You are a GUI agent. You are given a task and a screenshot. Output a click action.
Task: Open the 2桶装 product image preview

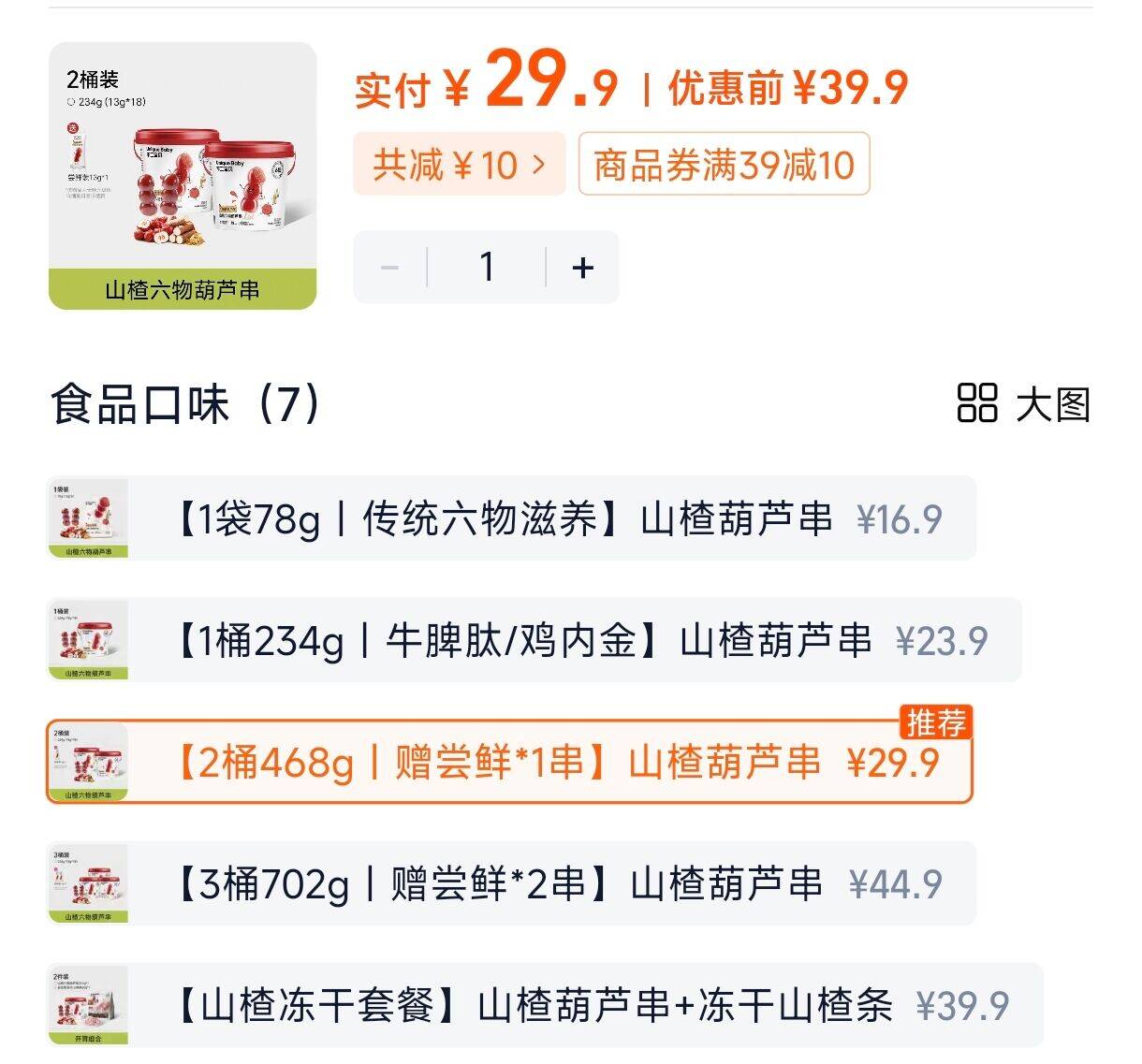[x=183, y=176]
